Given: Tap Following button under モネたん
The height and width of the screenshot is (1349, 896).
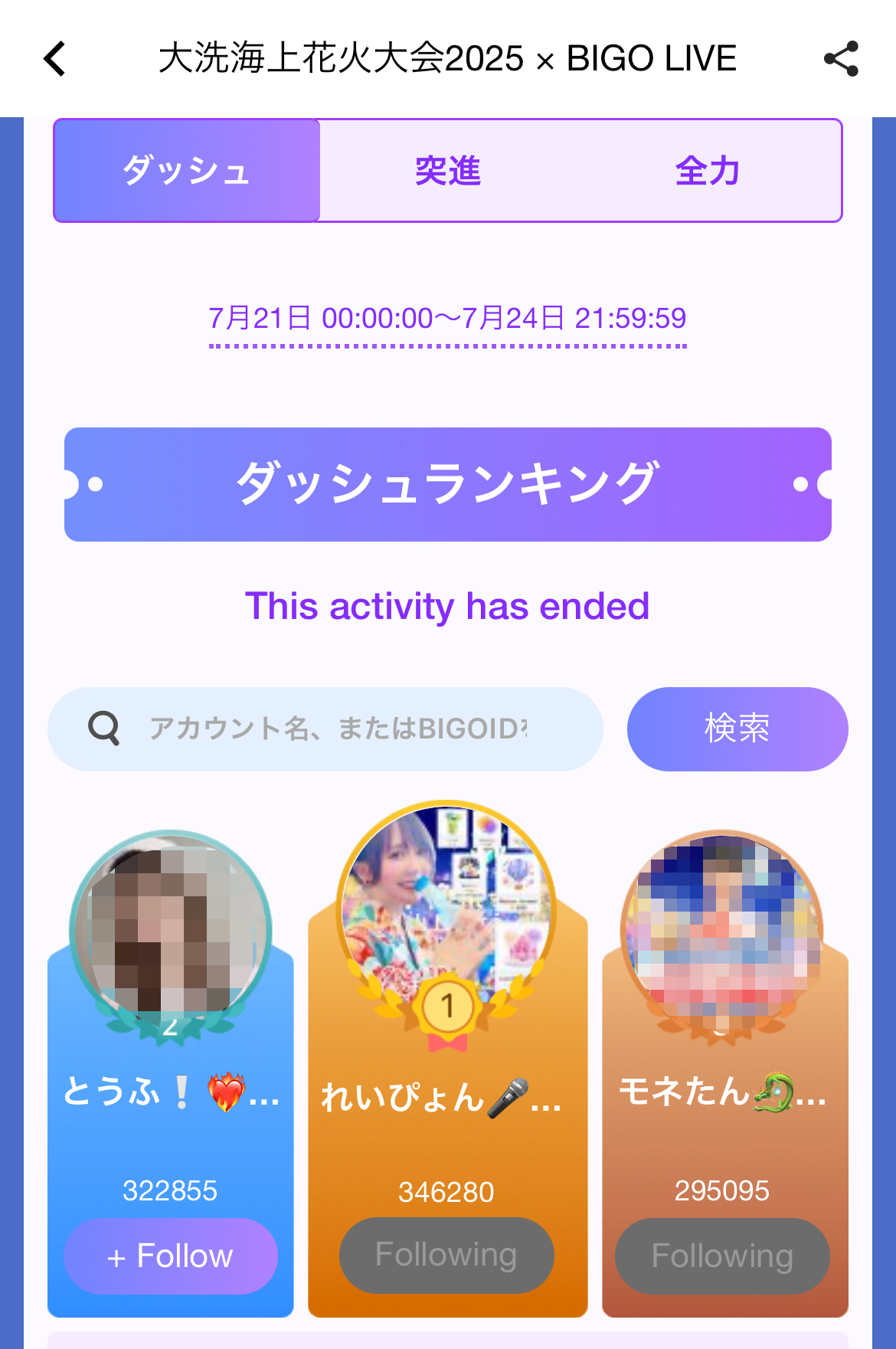Looking at the screenshot, I should (x=722, y=1256).
